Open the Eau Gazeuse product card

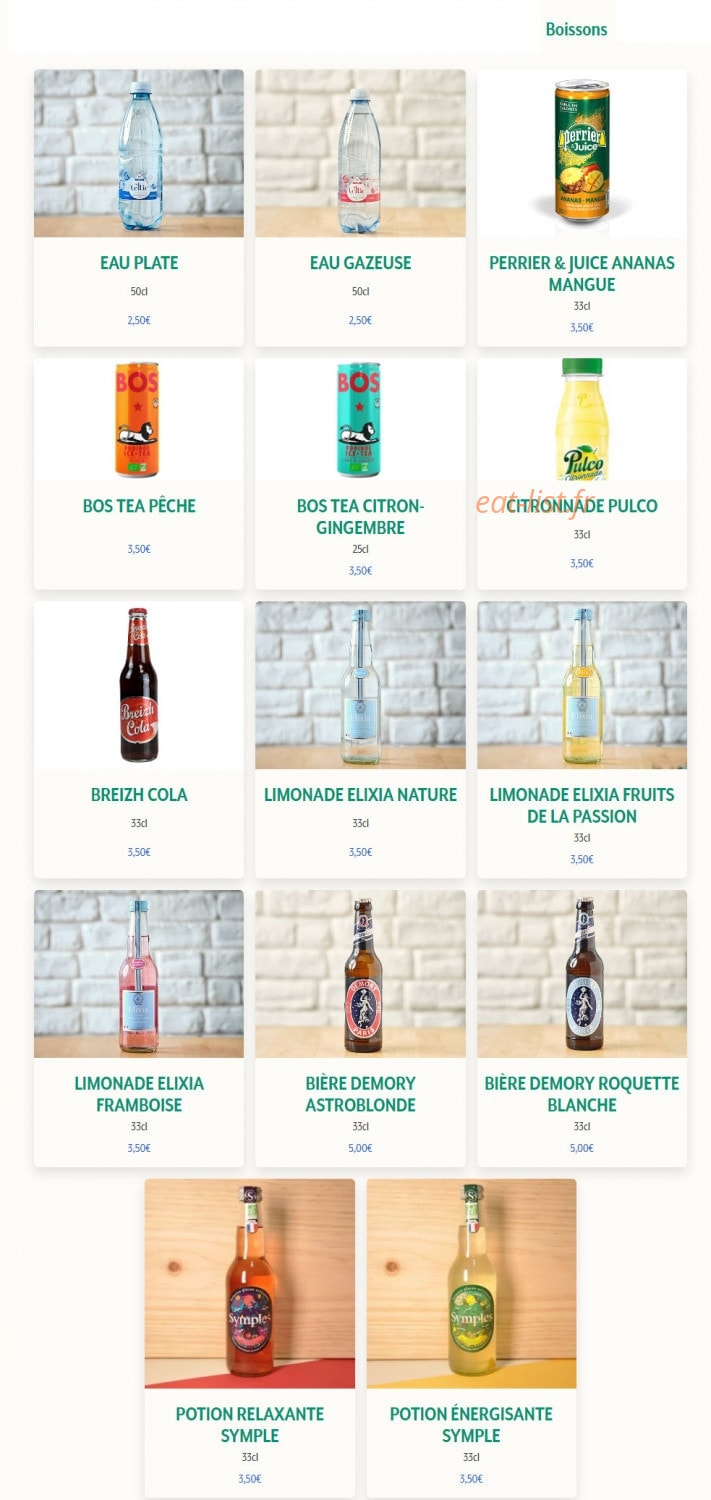[360, 208]
